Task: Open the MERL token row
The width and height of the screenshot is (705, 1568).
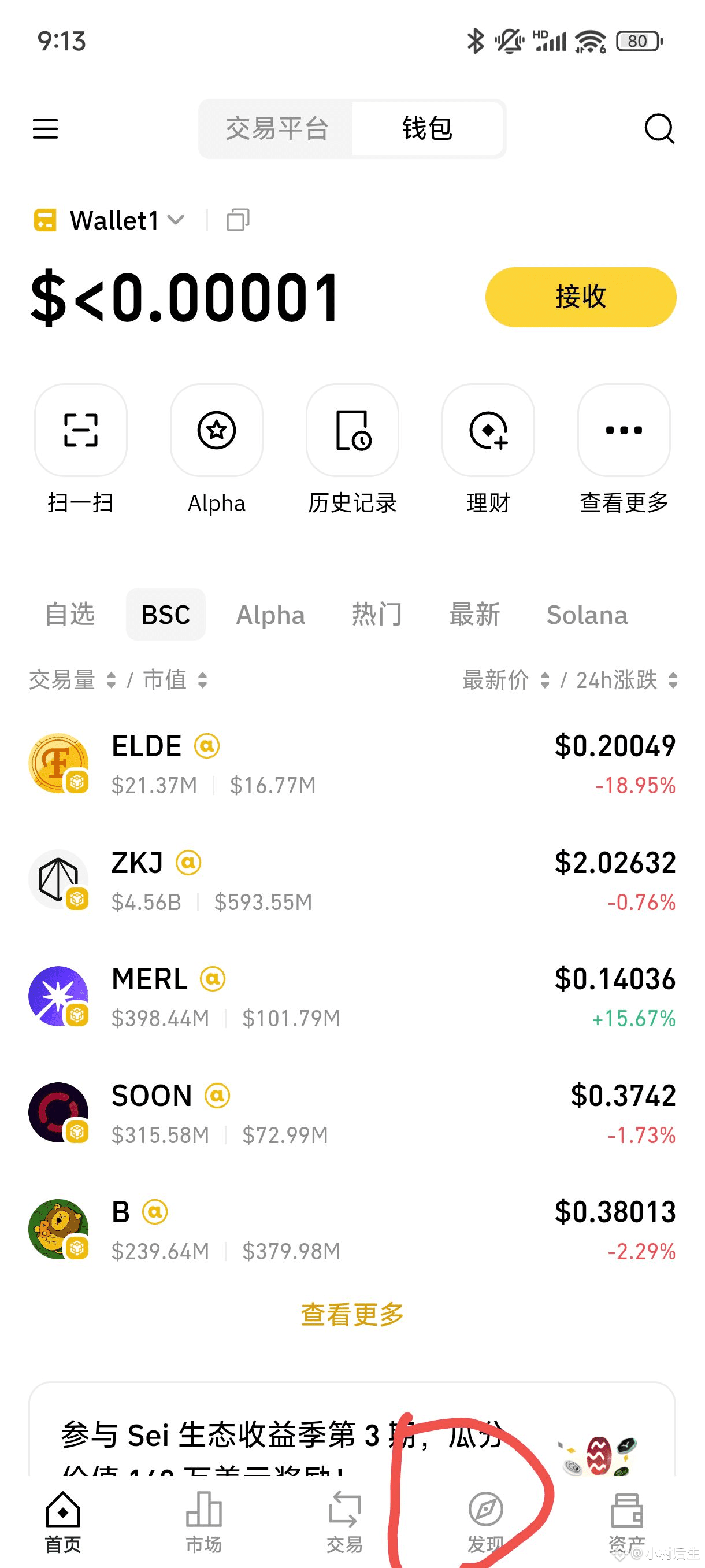Action: point(352,997)
